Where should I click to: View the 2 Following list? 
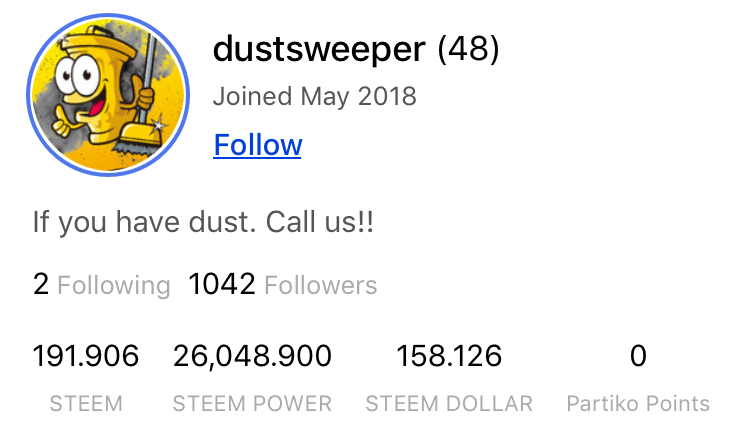point(101,285)
